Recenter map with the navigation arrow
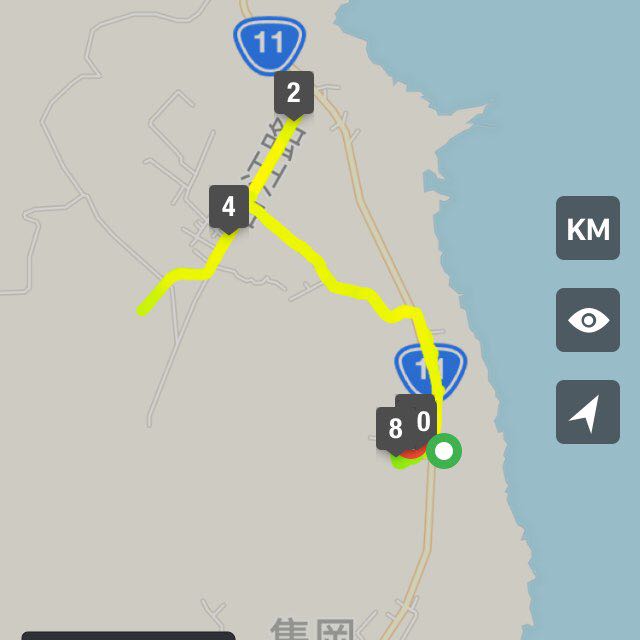The height and width of the screenshot is (640, 640). tap(588, 412)
